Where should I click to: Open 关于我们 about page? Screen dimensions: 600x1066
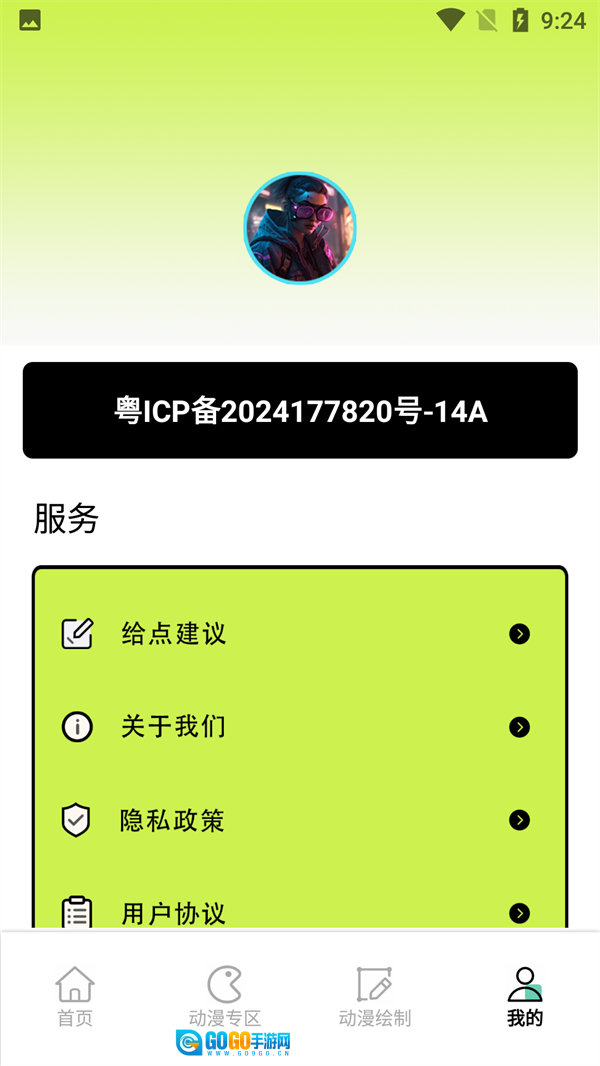tap(300, 727)
